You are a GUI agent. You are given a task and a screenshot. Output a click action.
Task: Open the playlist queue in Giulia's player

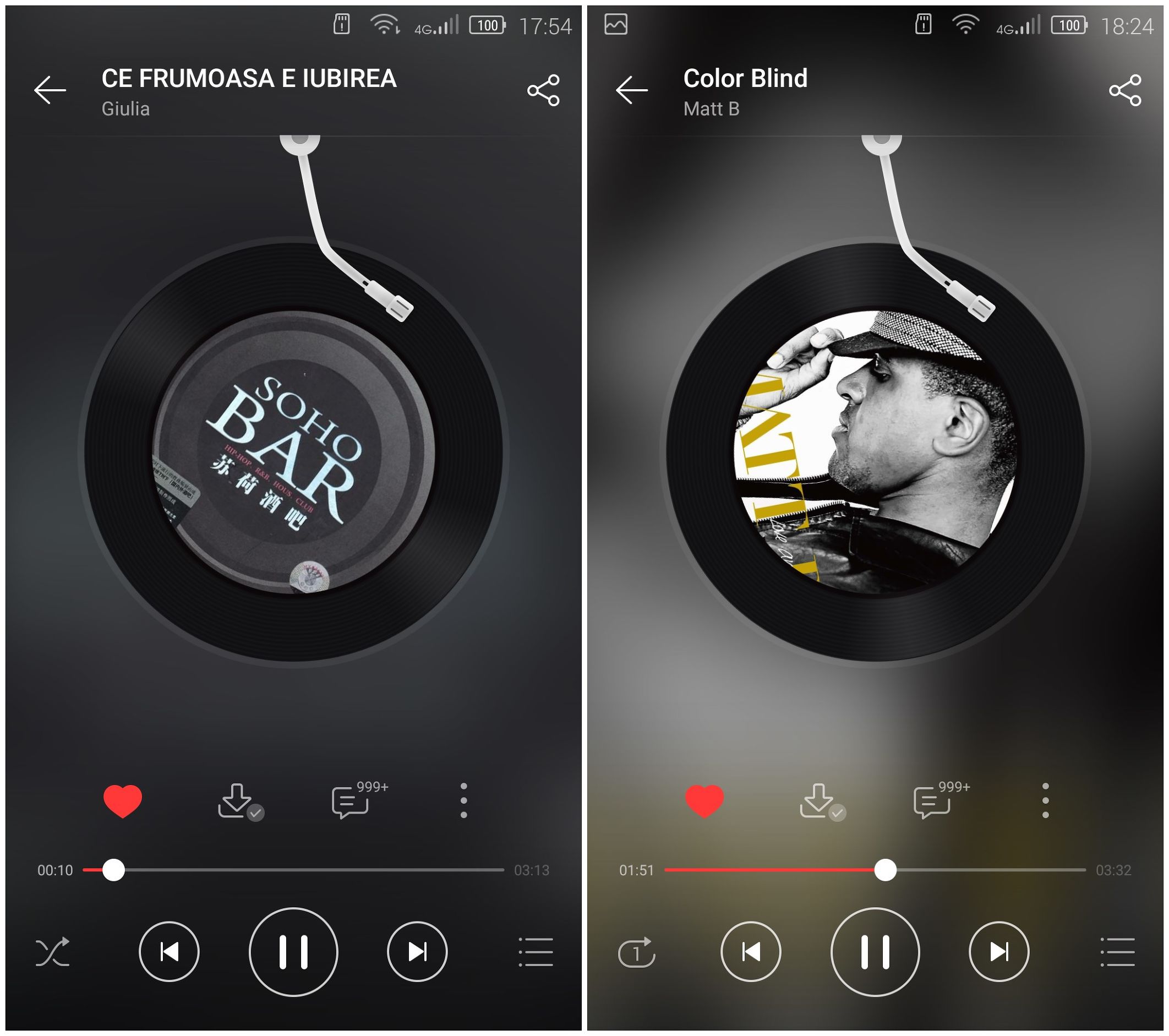[x=536, y=952]
